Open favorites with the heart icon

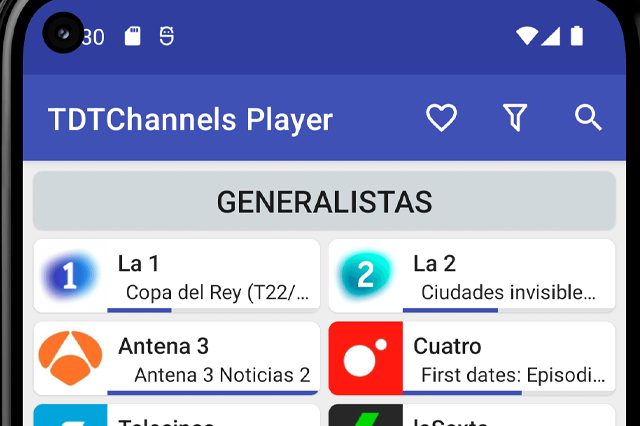(441, 118)
